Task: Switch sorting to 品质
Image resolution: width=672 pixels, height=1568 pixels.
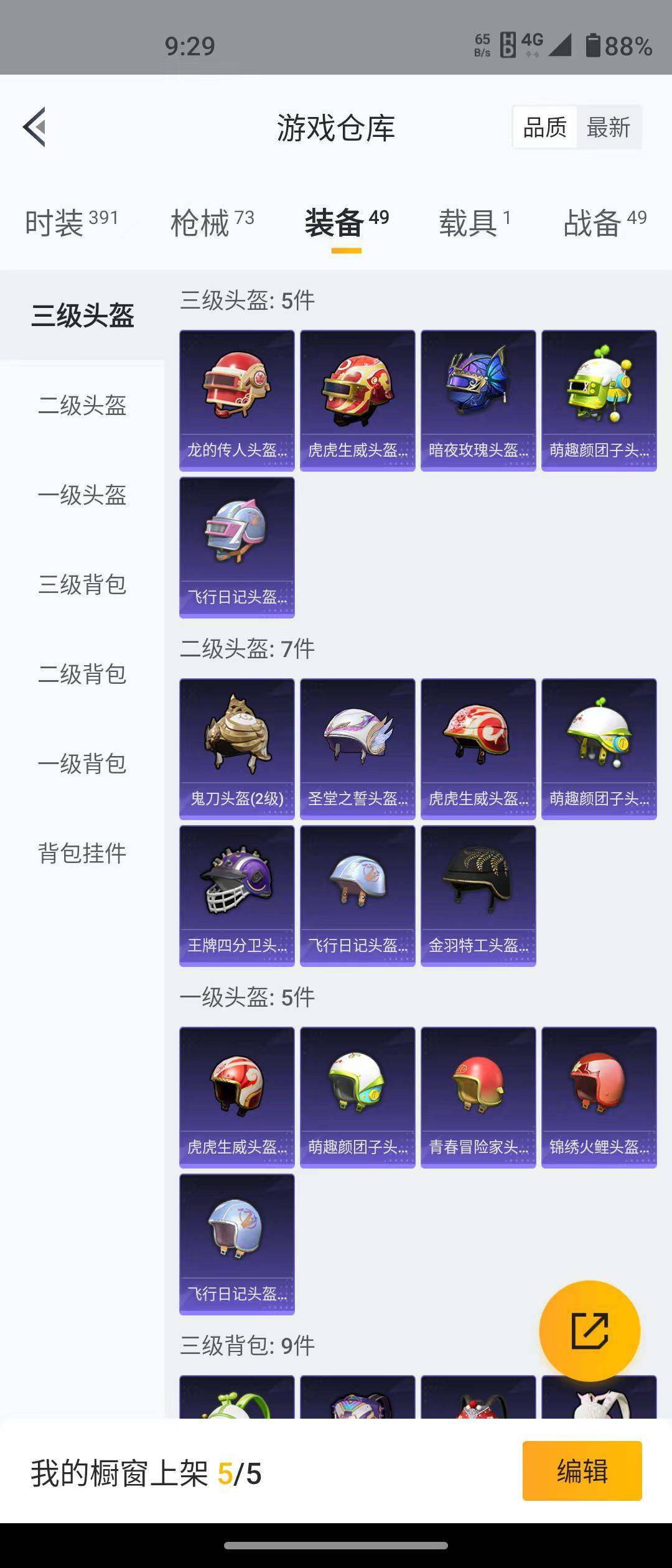Action: (544, 127)
